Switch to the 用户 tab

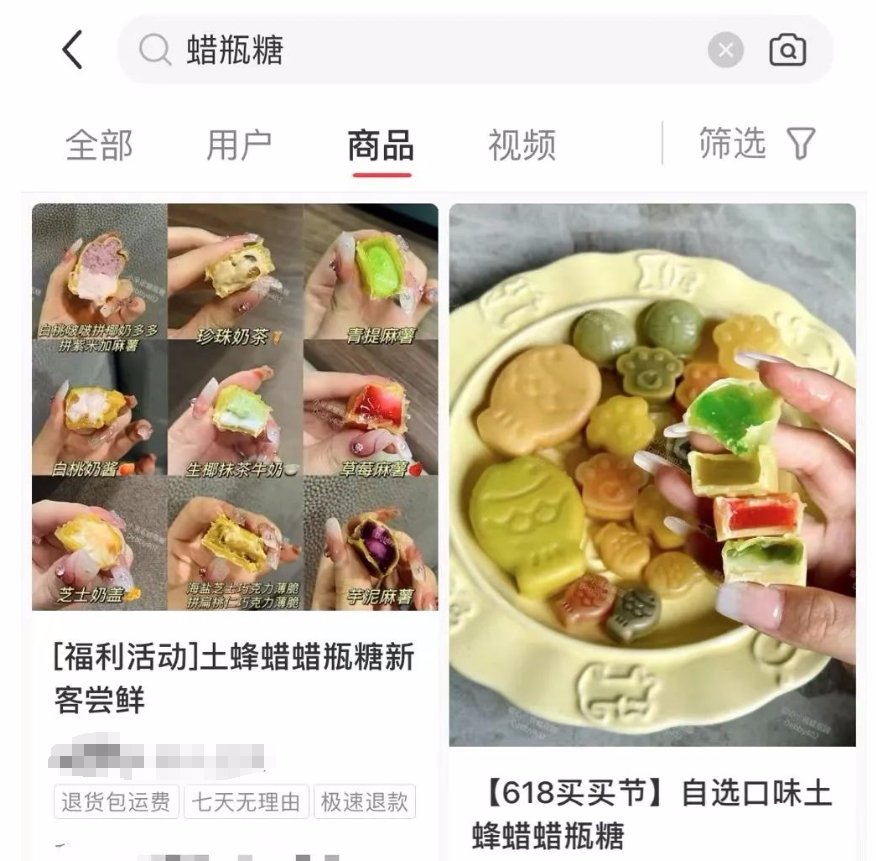(238, 145)
